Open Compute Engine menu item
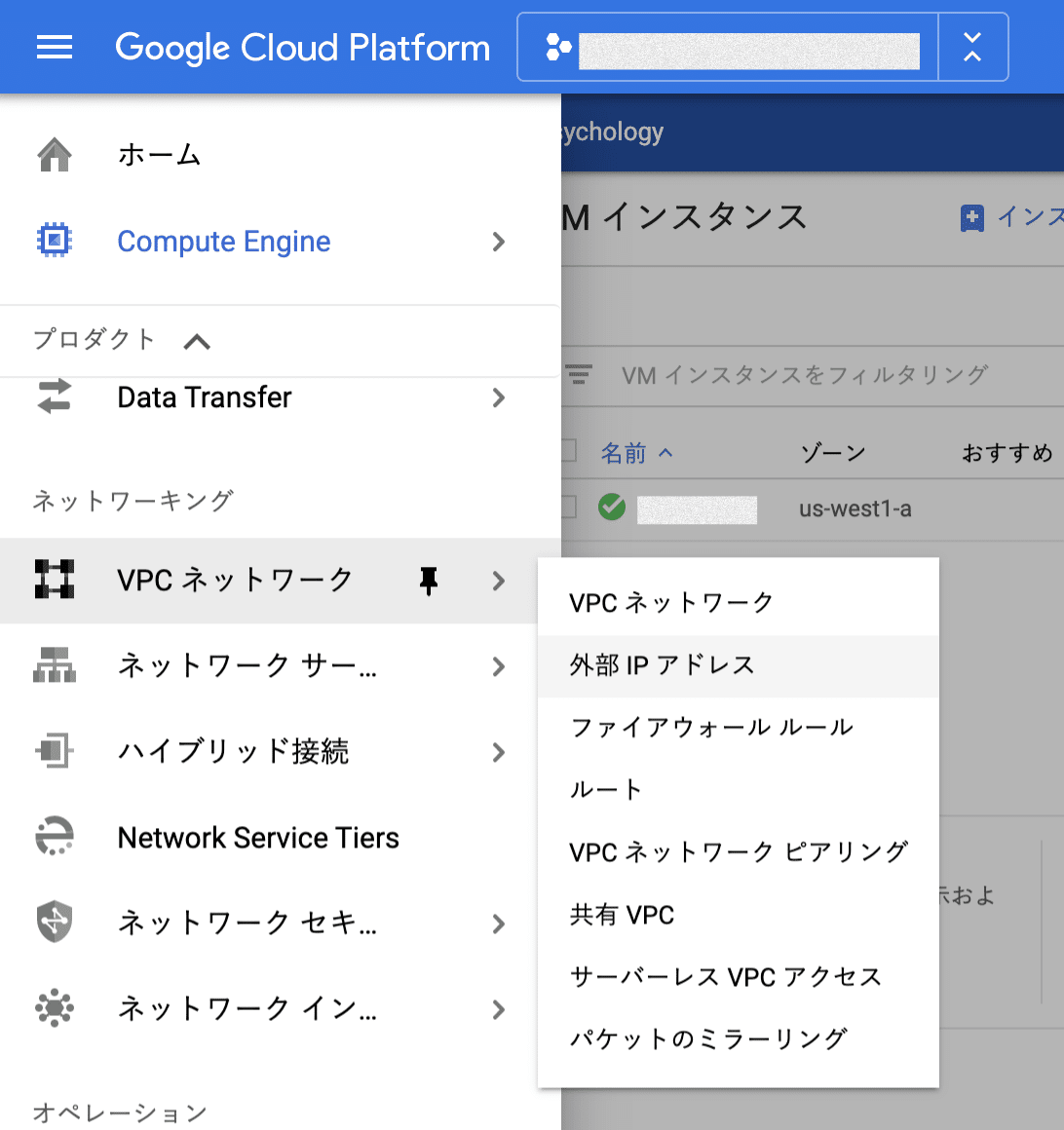Image resolution: width=1064 pixels, height=1130 pixels. click(224, 242)
